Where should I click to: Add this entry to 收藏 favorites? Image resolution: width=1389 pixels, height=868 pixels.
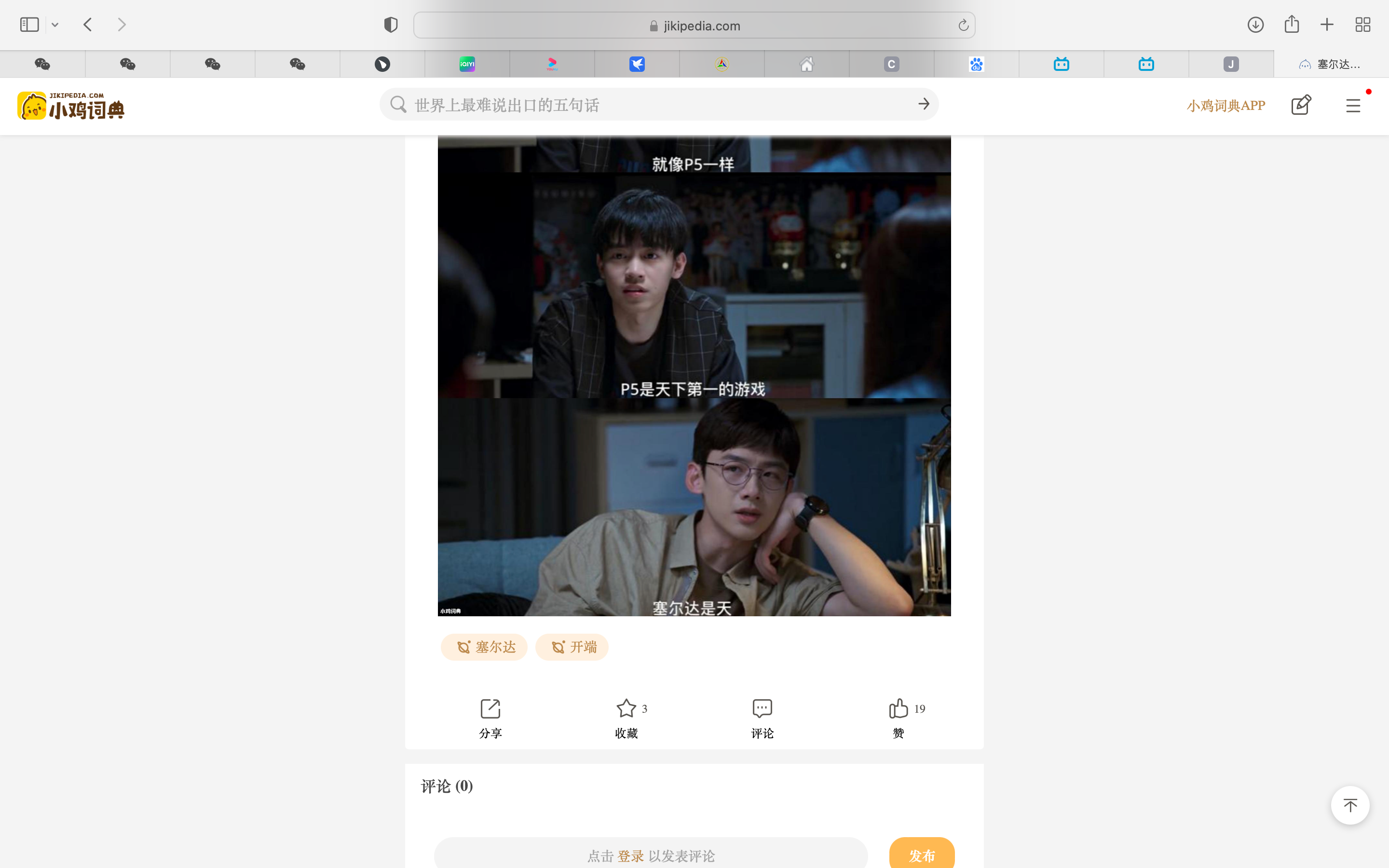626,718
